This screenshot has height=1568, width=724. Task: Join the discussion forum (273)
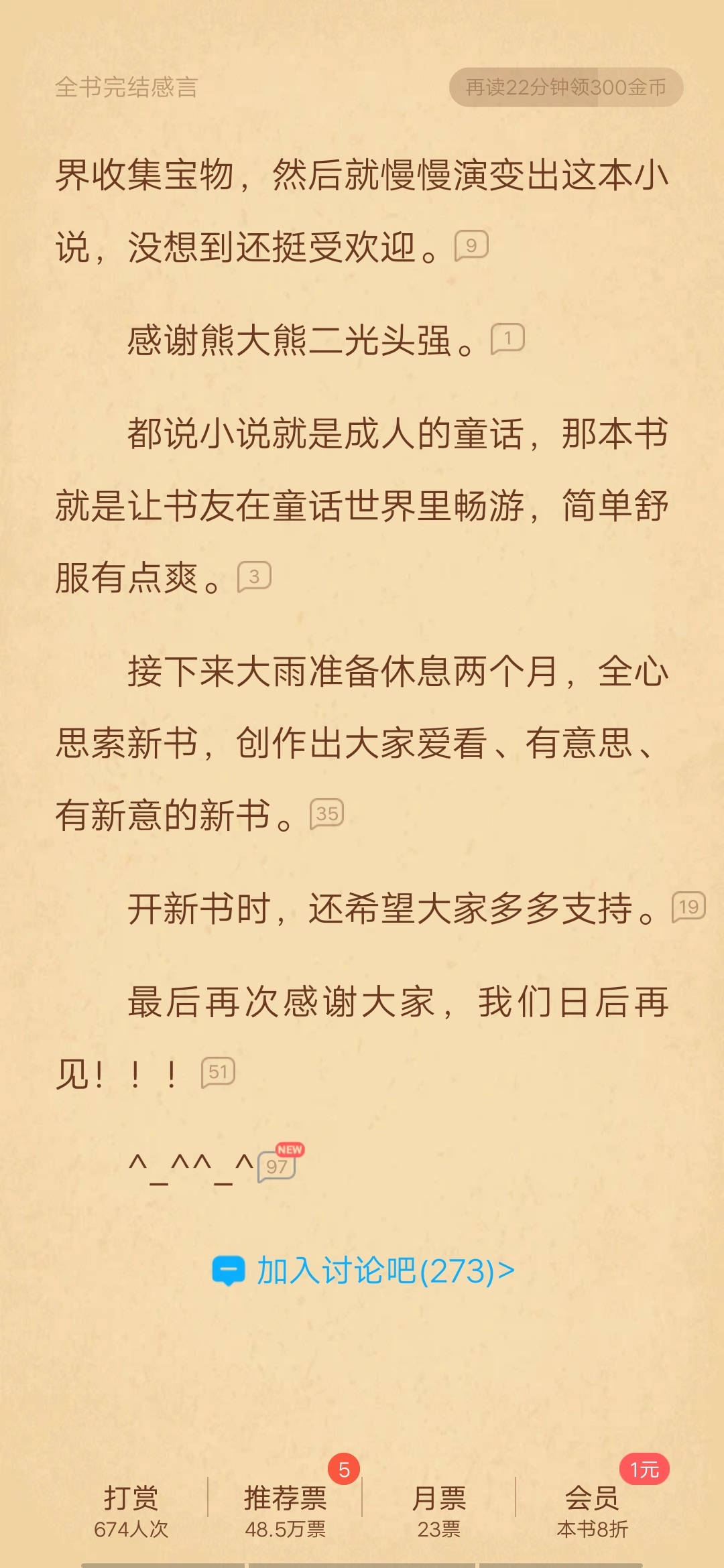pyautogui.click(x=363, y=1270)
